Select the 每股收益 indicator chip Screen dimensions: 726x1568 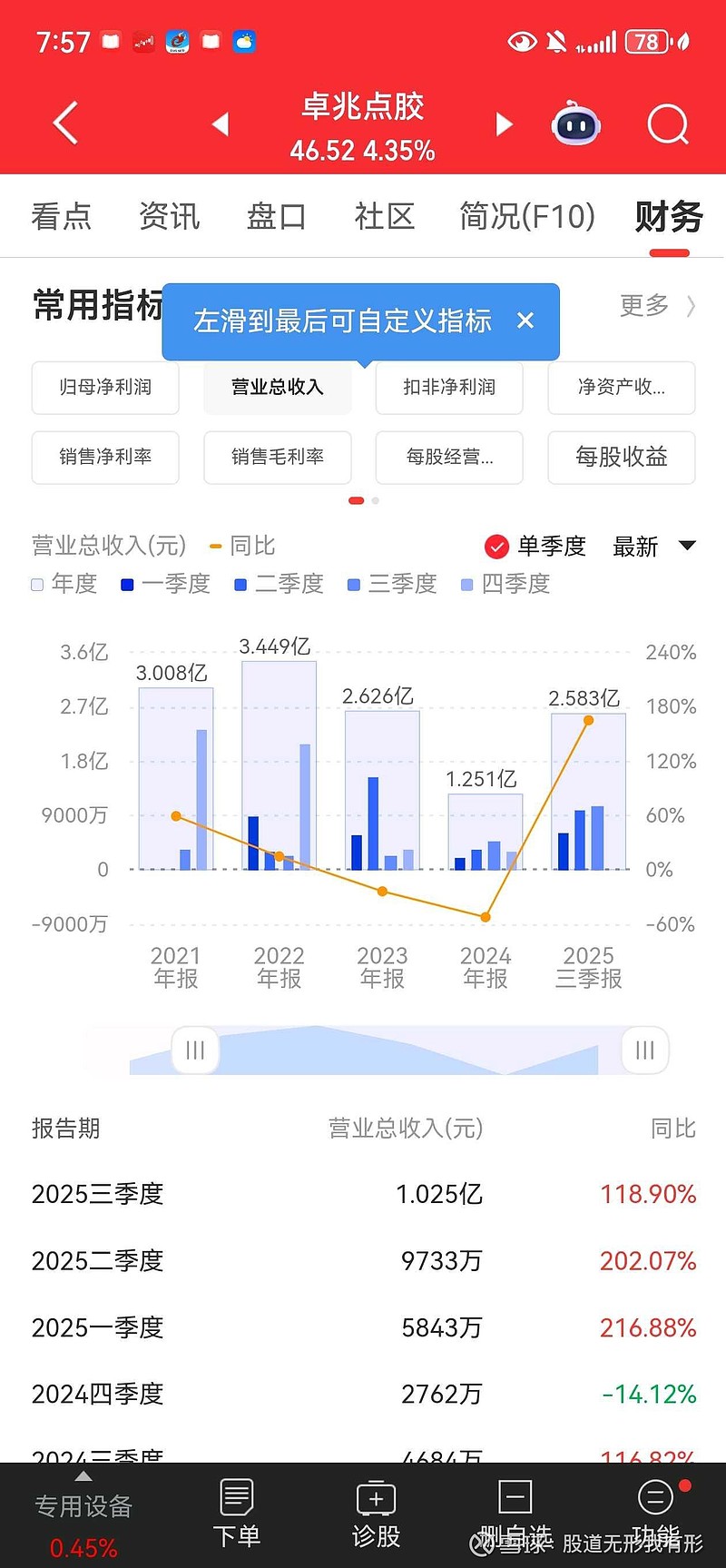tap(621, 458)
